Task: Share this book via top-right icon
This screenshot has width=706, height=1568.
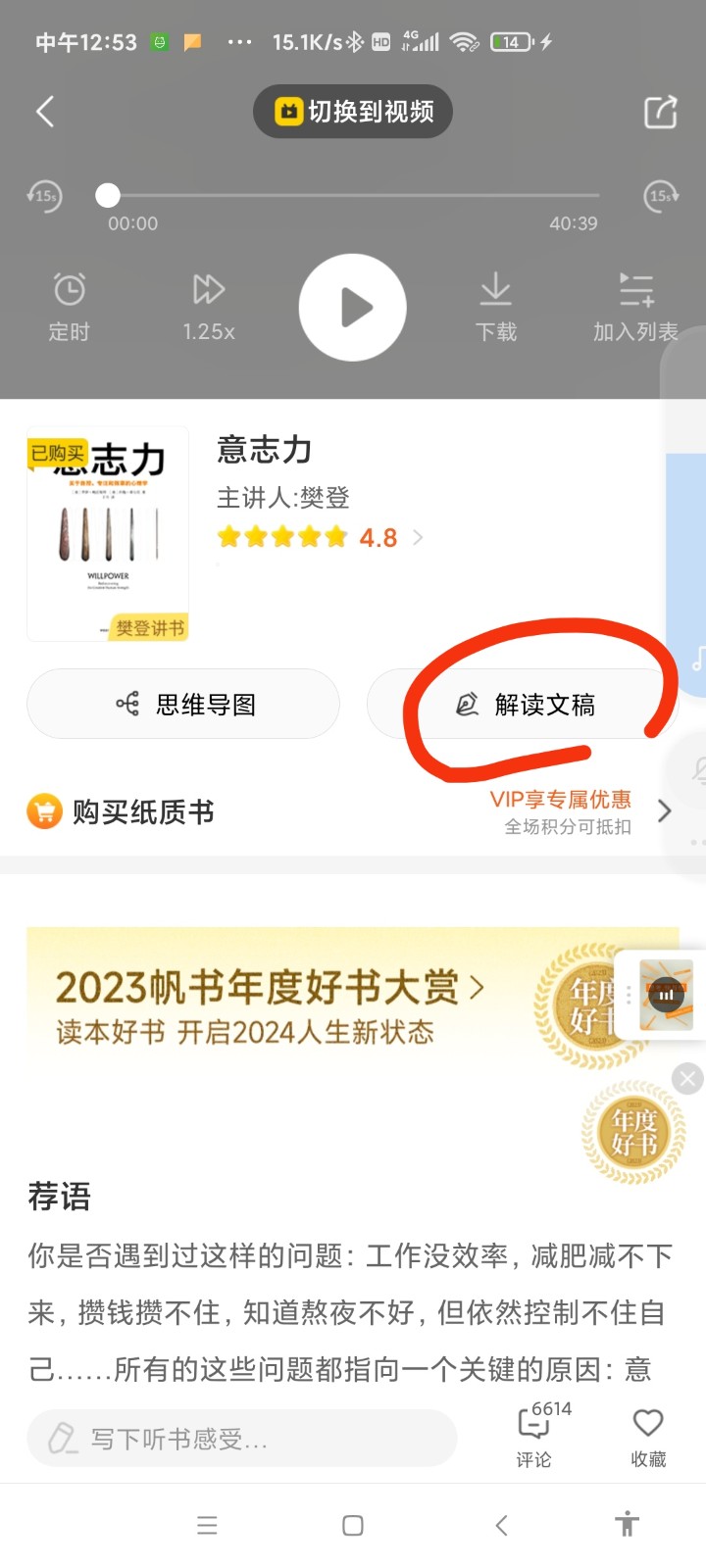Action: [661, 112]
